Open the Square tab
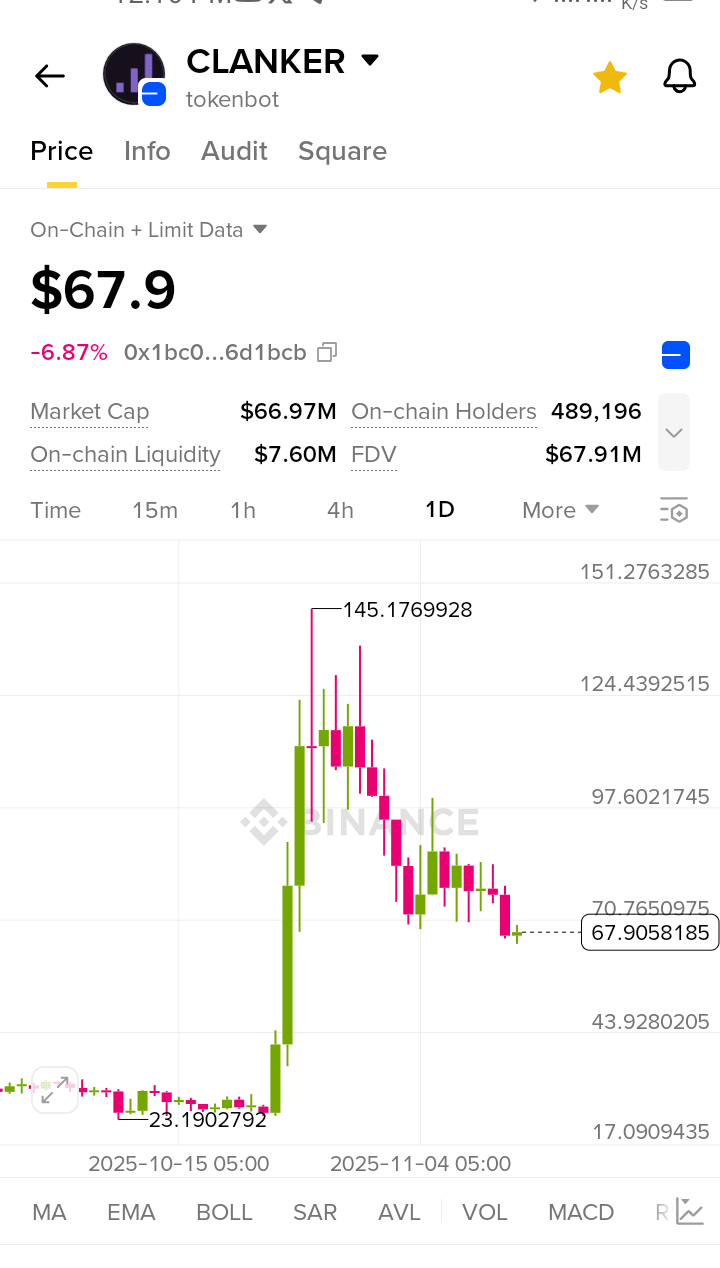This screenshot has width=720, height=1268. point(342,151)
